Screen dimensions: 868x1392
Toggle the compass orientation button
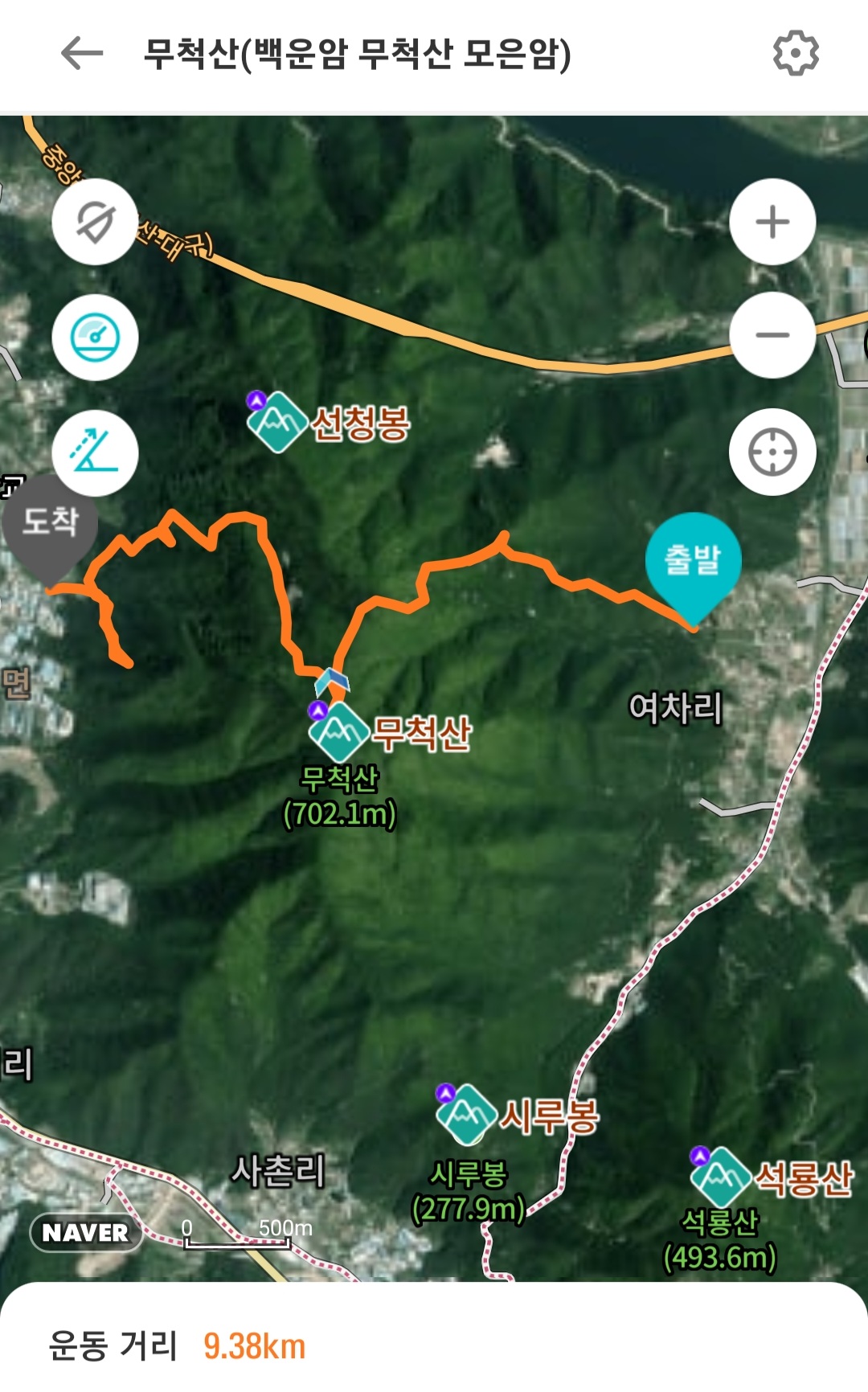coord(96,222)
